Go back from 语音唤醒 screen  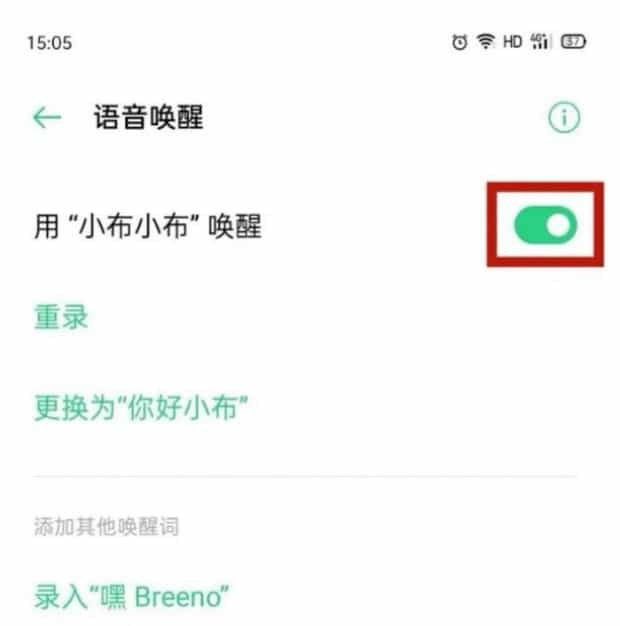[x=47, y=118]
